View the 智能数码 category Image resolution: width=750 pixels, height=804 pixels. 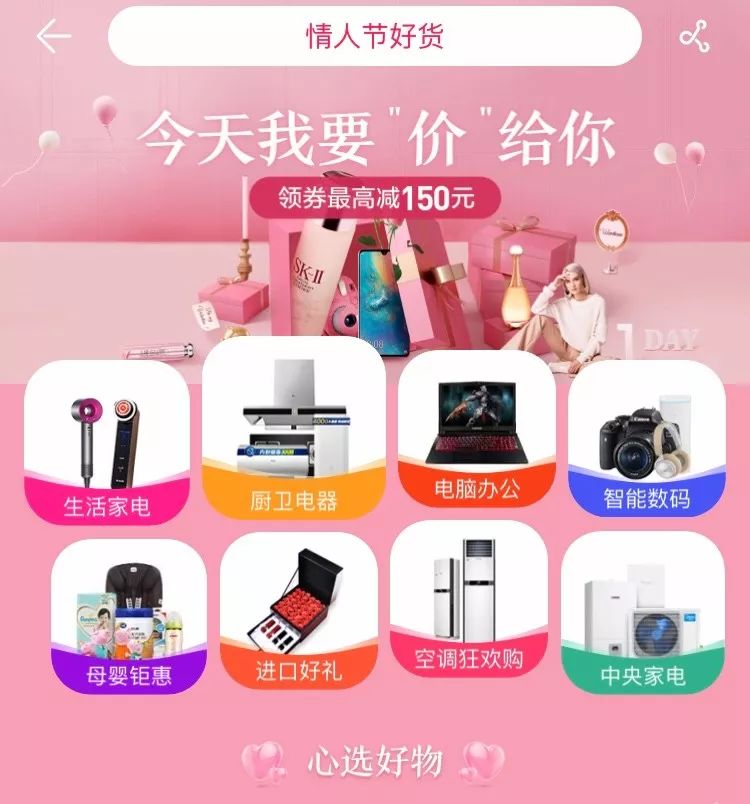click(x=647, y=440)
